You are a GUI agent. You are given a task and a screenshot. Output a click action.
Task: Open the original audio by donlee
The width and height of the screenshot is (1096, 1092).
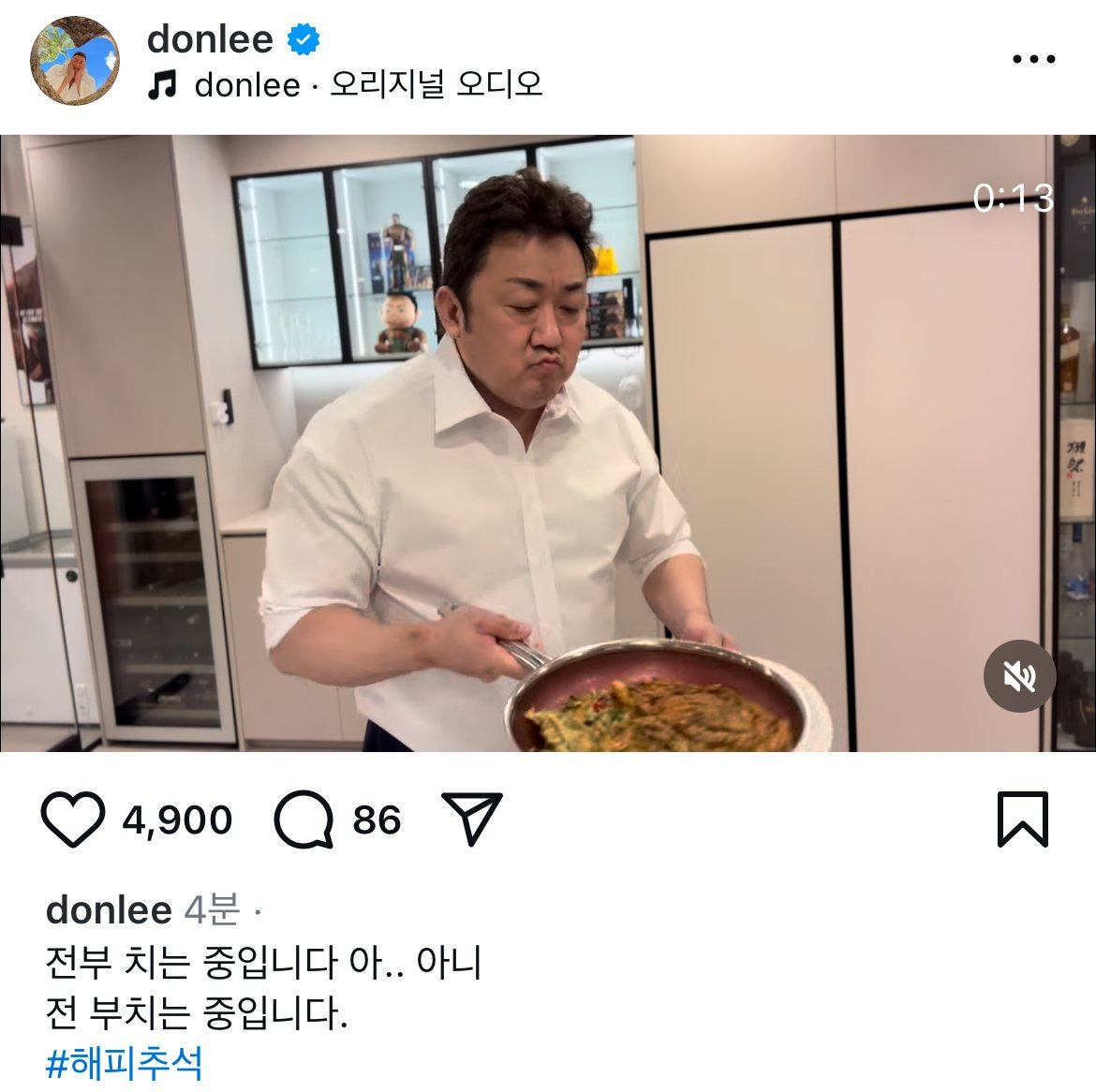point(367,86)
